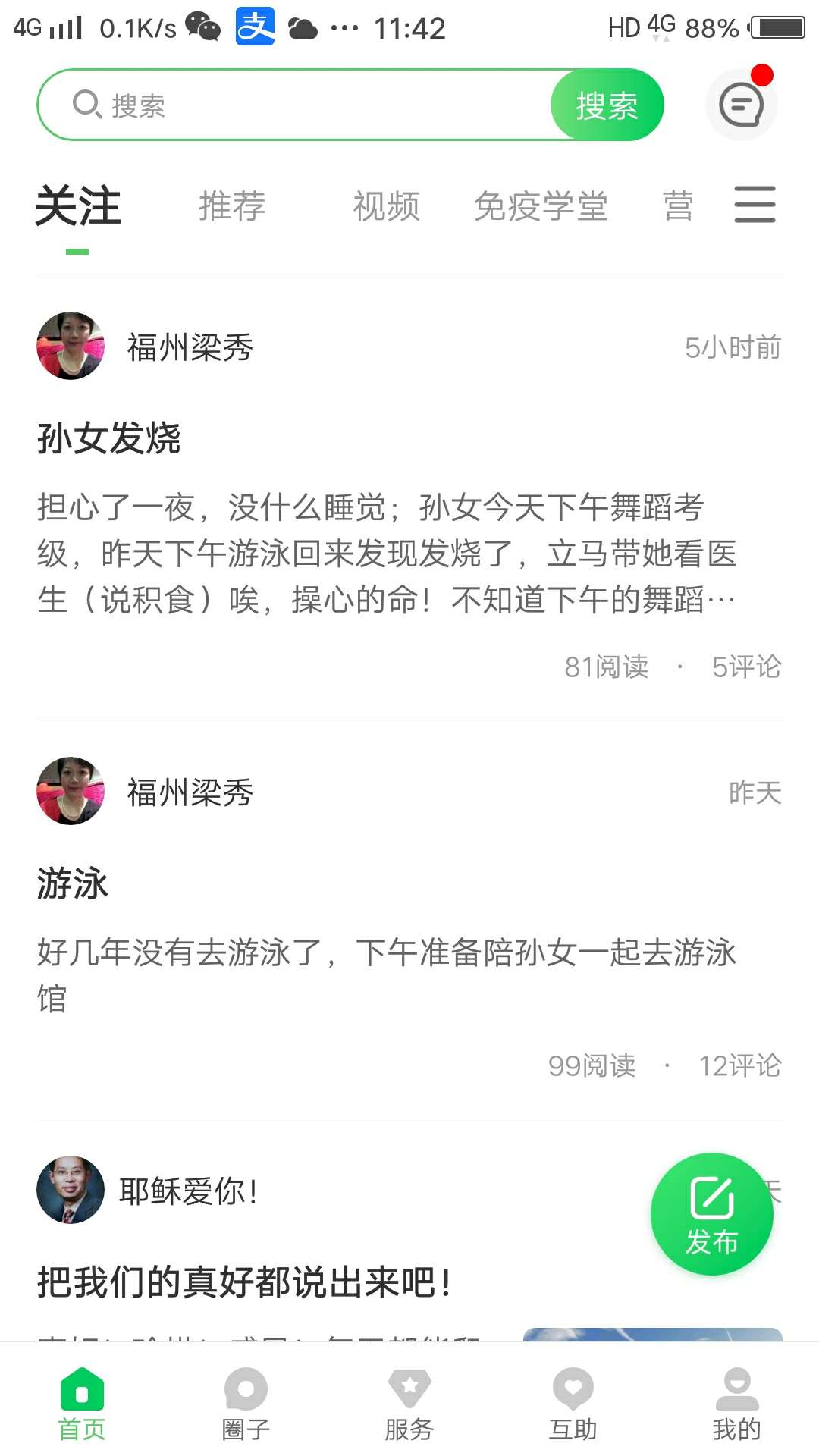Screen dimensions: 819x1456
Task: View profile of 耶稣爱你!
Action: coord(71,1190)
